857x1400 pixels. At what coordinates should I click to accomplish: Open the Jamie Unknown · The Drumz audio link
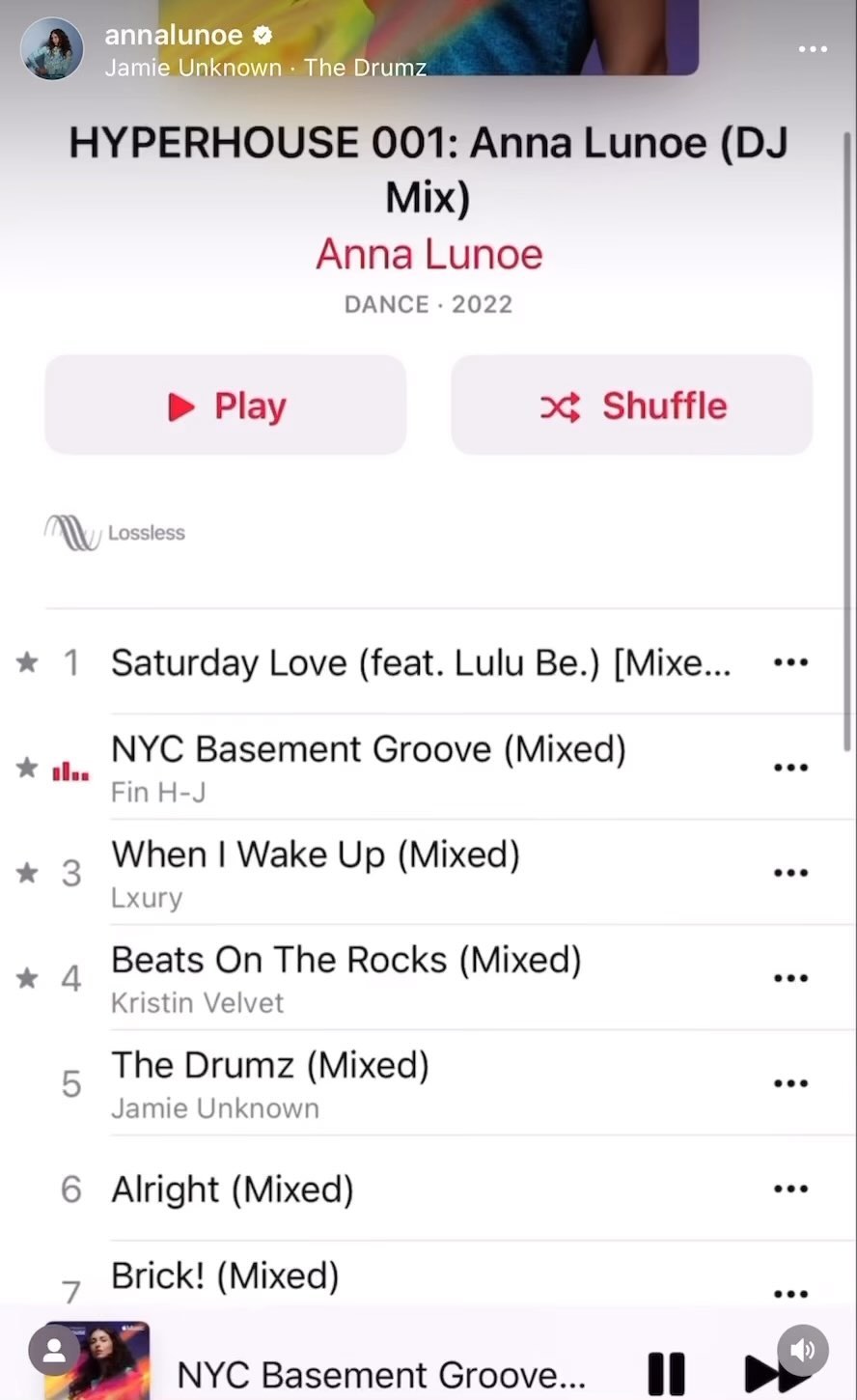[x=265, y=68]
